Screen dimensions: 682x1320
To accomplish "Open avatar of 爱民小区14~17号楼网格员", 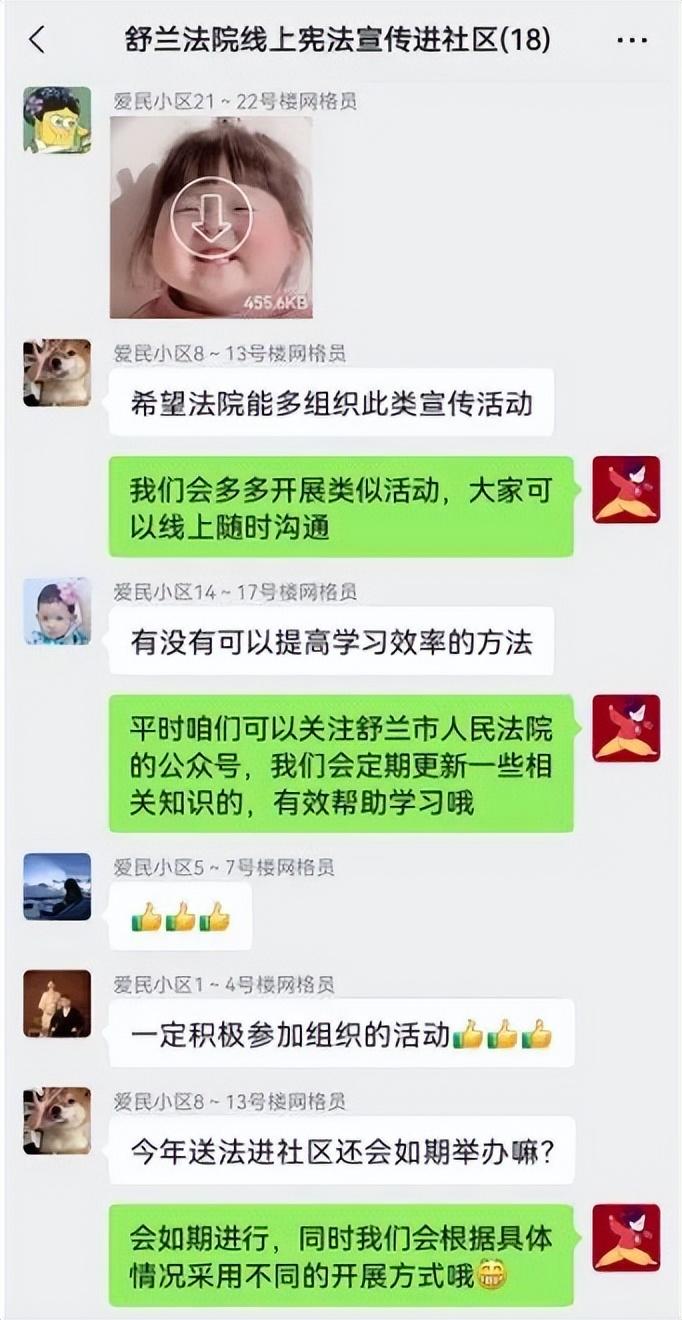I will pyautogui.click(x=57, y=611).
